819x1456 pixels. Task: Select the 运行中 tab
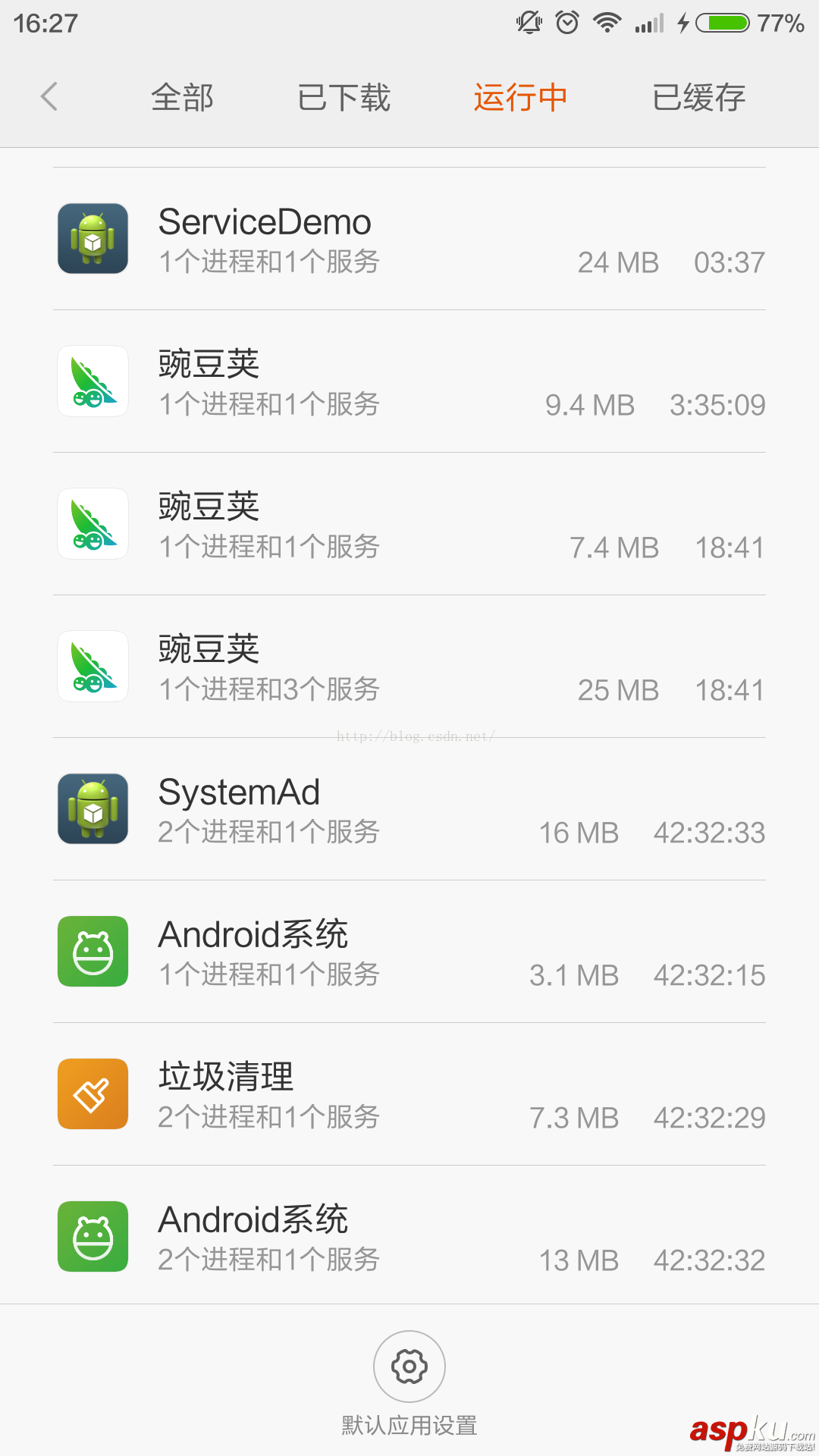(x=520, y=98)
